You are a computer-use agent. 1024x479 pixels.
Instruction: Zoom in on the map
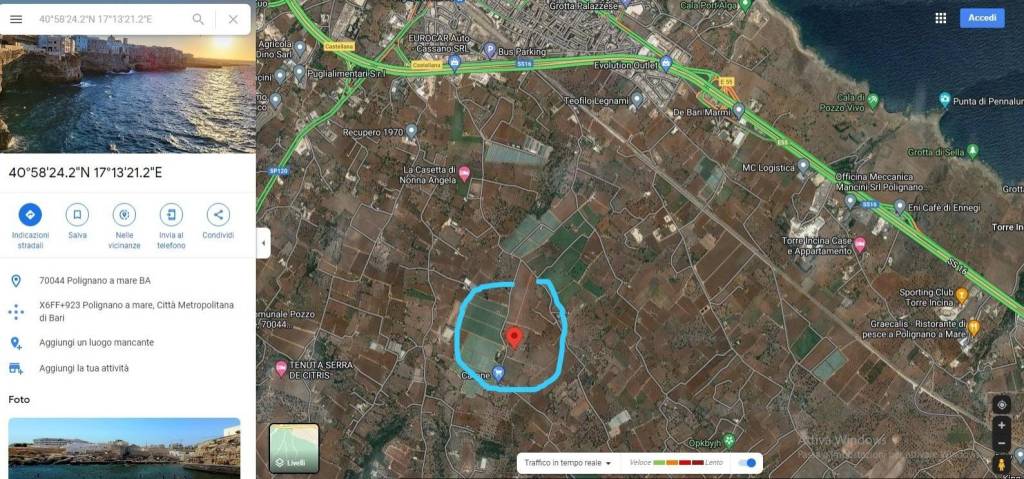pos(1001,425)
